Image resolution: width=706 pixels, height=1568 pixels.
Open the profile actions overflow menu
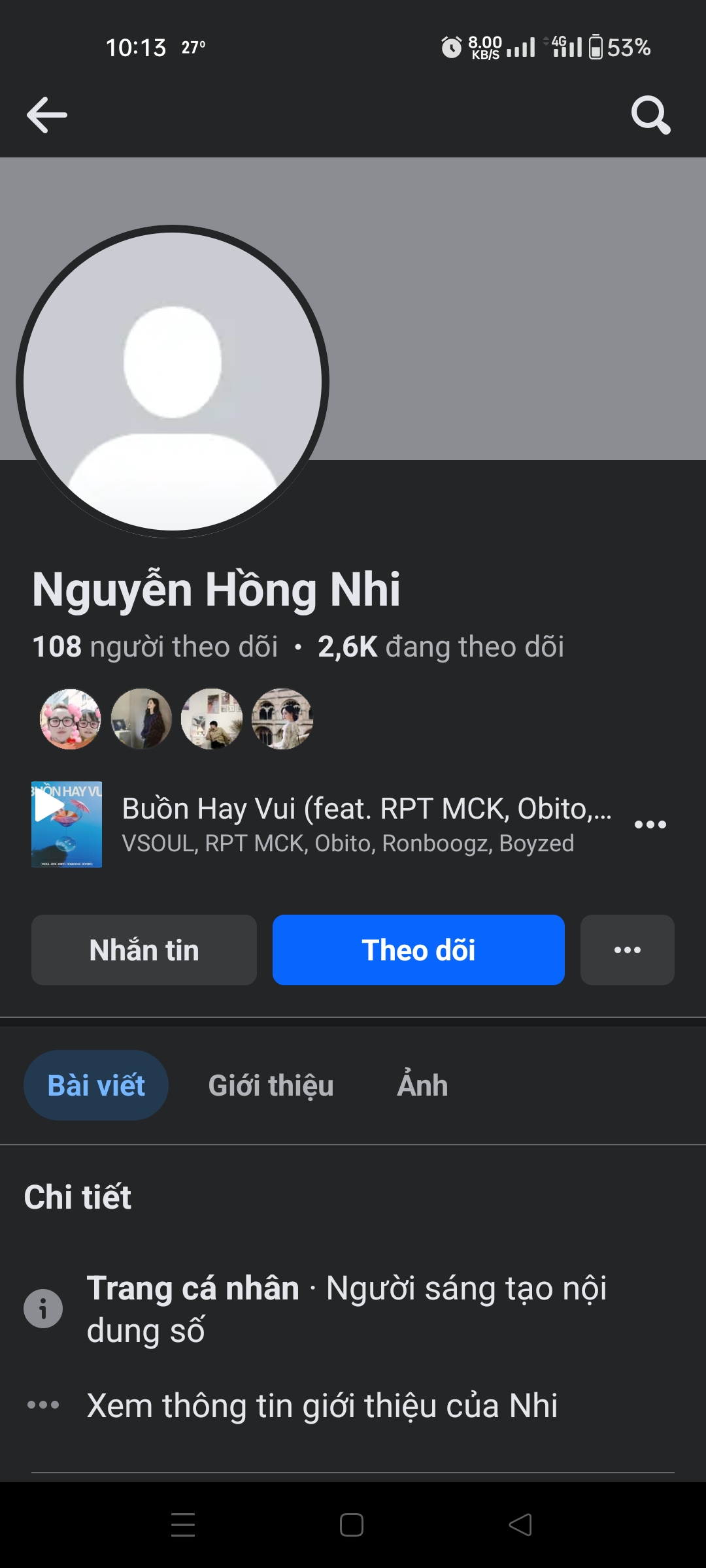(627, 950)
